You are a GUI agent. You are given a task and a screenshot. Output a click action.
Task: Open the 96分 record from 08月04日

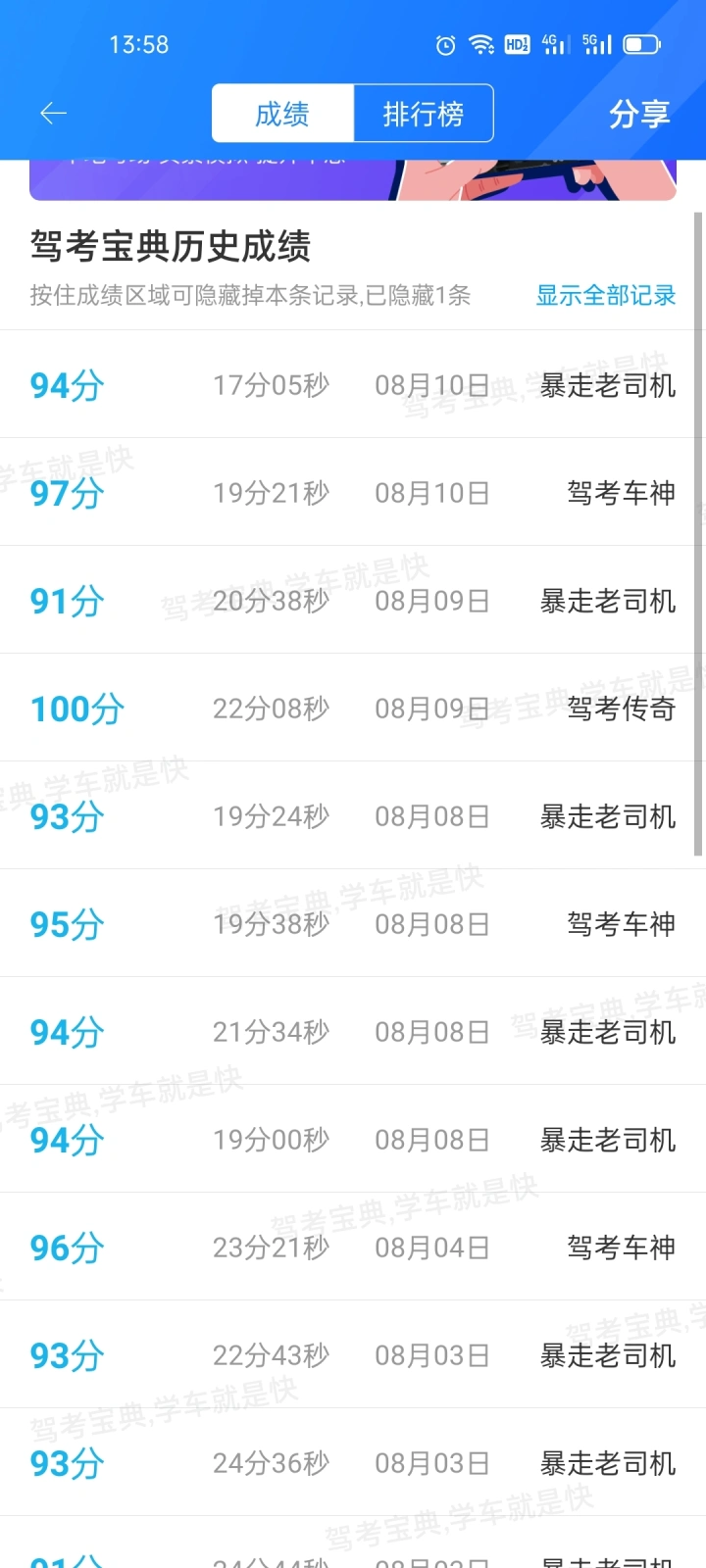click(x=353, y=1247)
